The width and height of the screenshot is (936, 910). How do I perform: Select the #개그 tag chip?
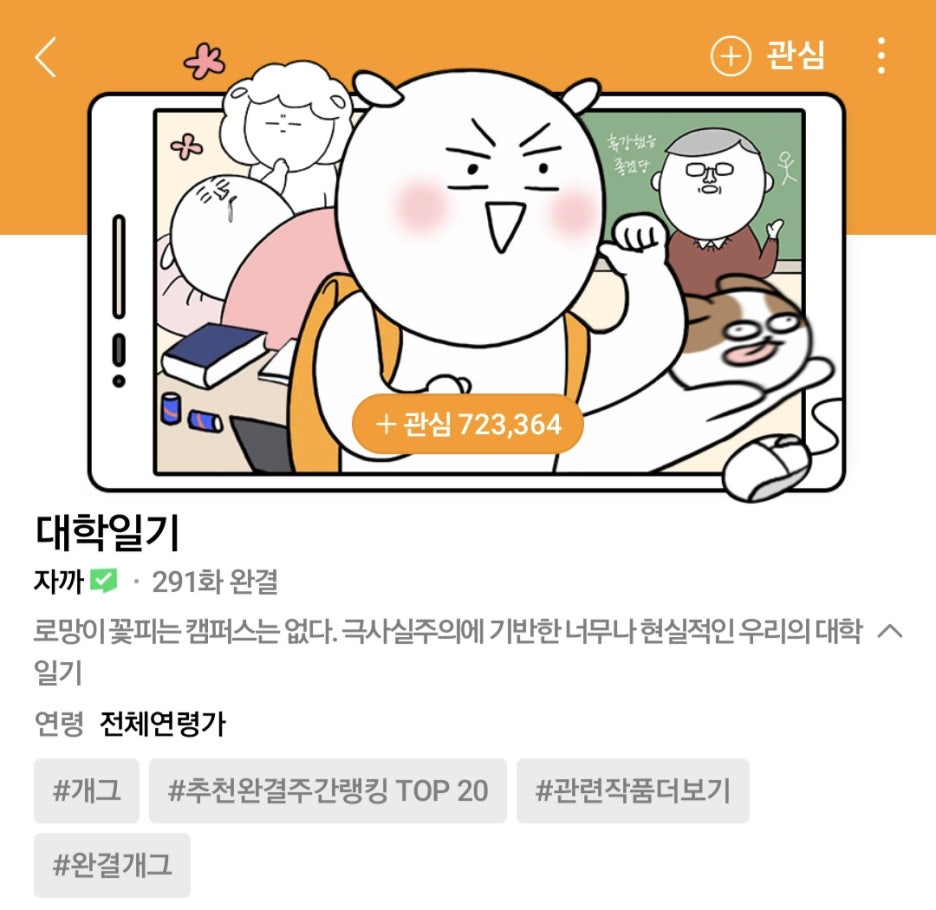(87, 791)
